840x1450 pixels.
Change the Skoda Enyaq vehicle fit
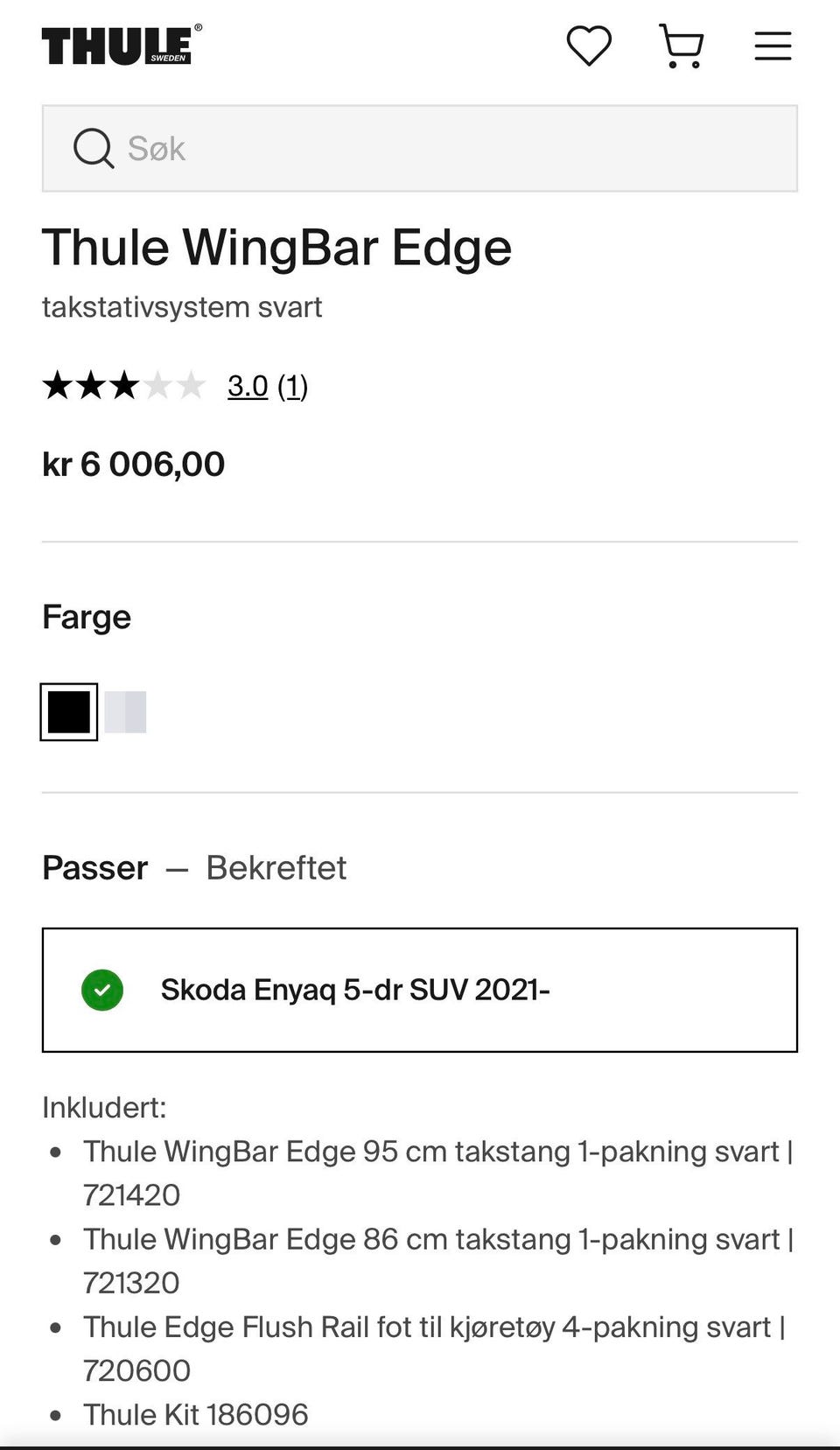pyautogui.click(x=420, y=990)
